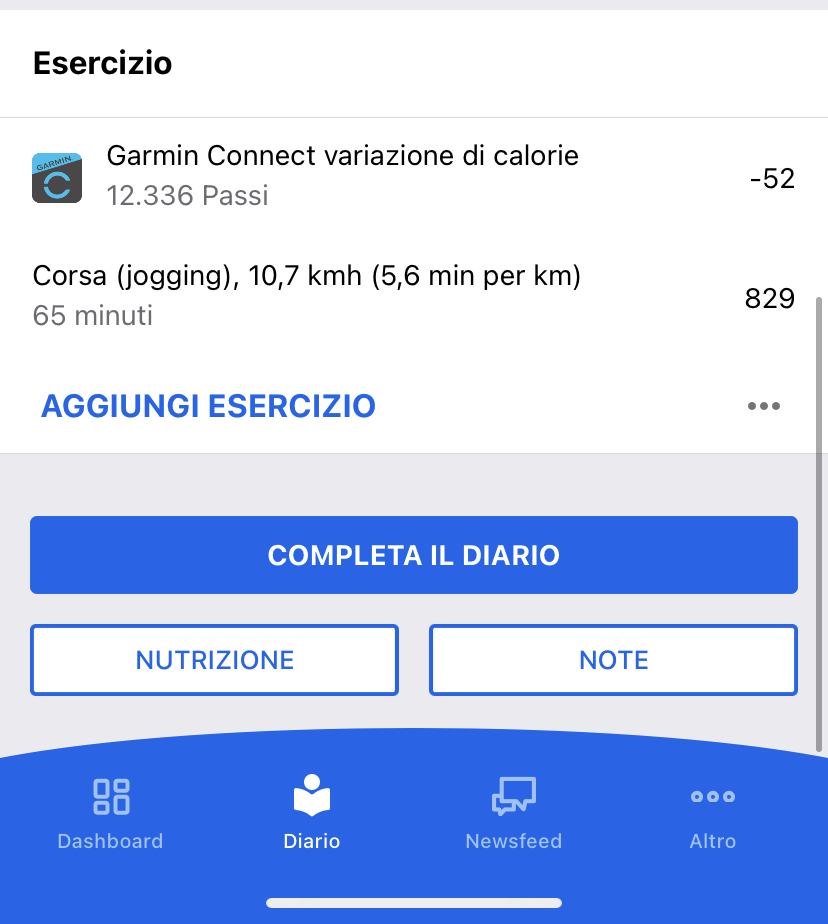This screenshot has height=924, width=828.
Task: Switch to the Dashboard tab
Action: pos(110,812)
